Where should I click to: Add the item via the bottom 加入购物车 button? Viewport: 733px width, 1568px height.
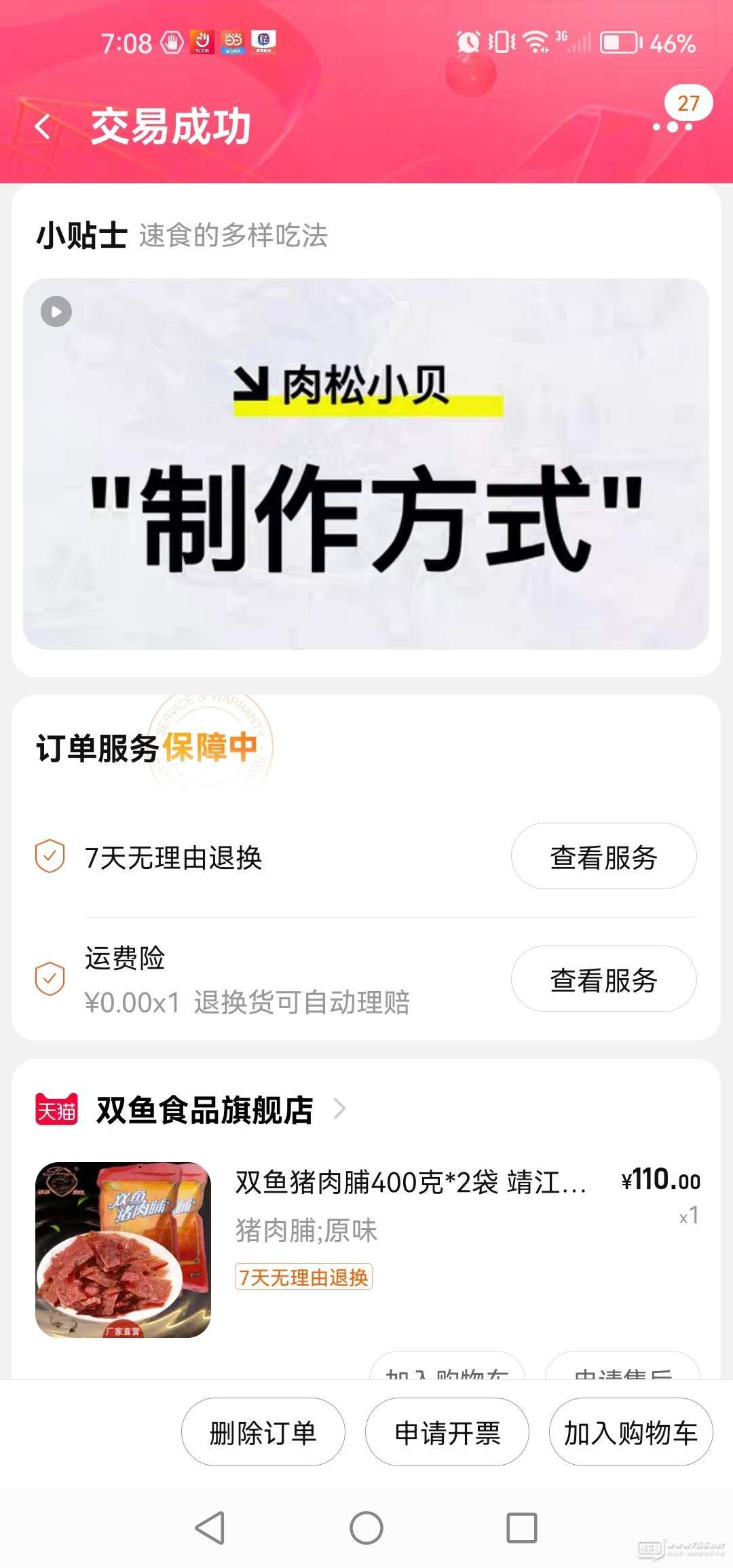[630, 1433]
